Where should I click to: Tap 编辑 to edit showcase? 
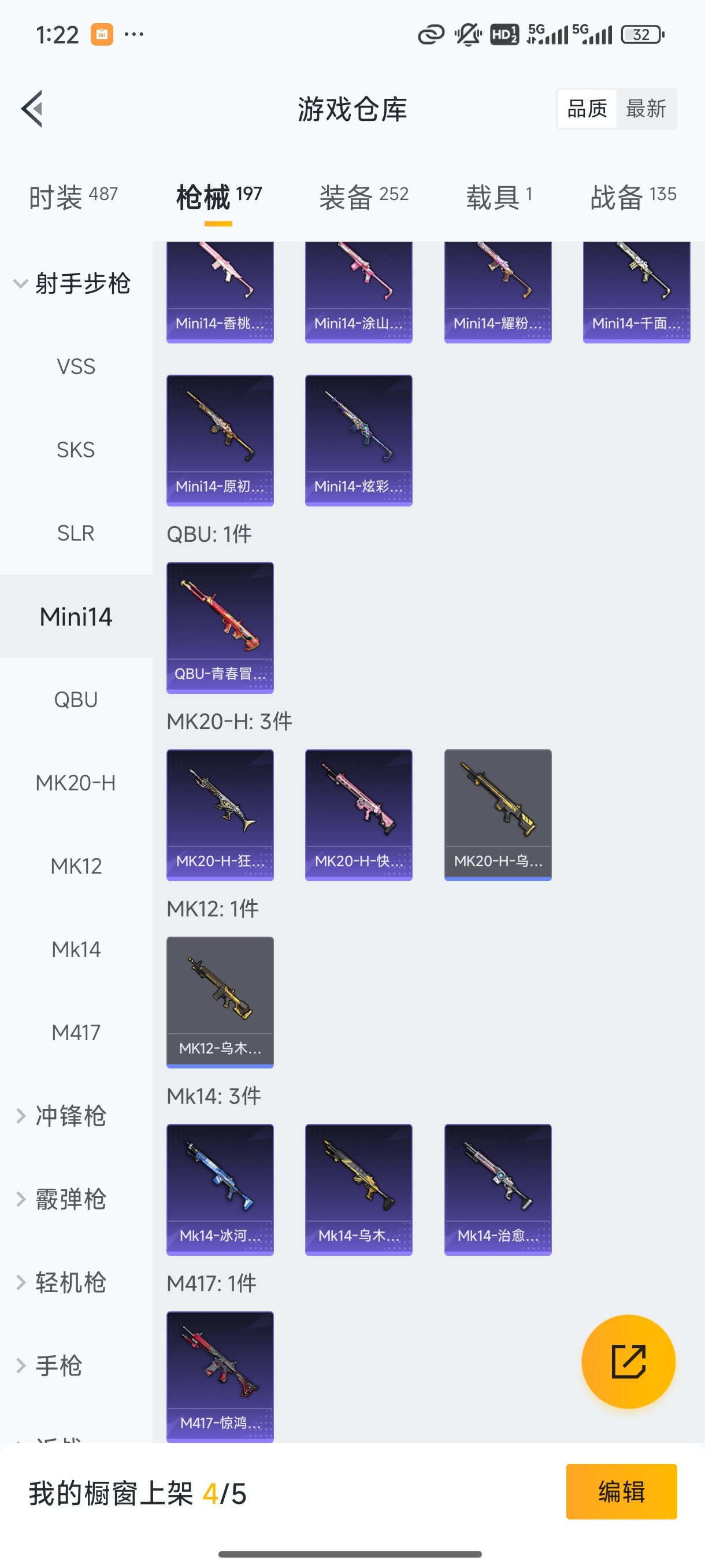[x=621, y=1491]
